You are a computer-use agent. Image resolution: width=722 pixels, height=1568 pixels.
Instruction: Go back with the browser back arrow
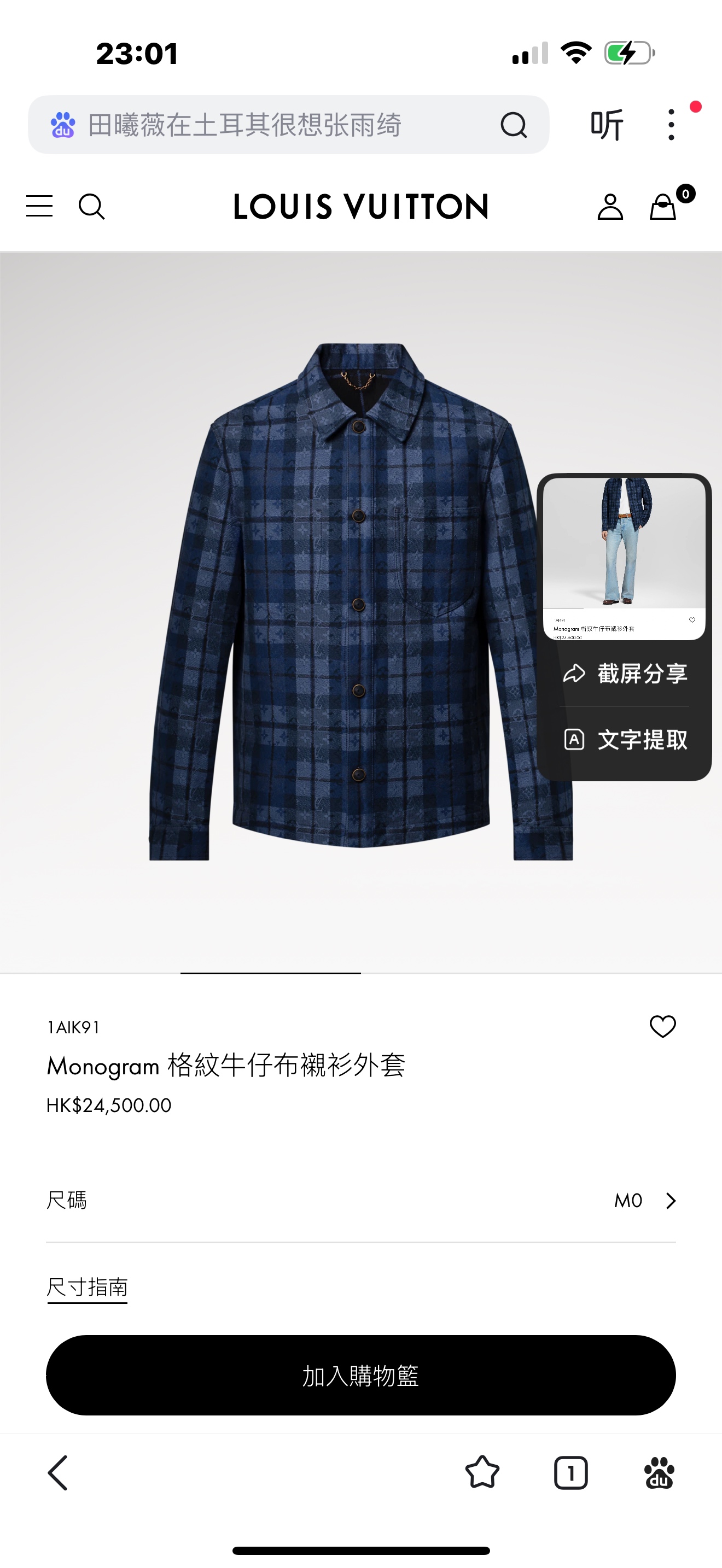pos(58,1473)
